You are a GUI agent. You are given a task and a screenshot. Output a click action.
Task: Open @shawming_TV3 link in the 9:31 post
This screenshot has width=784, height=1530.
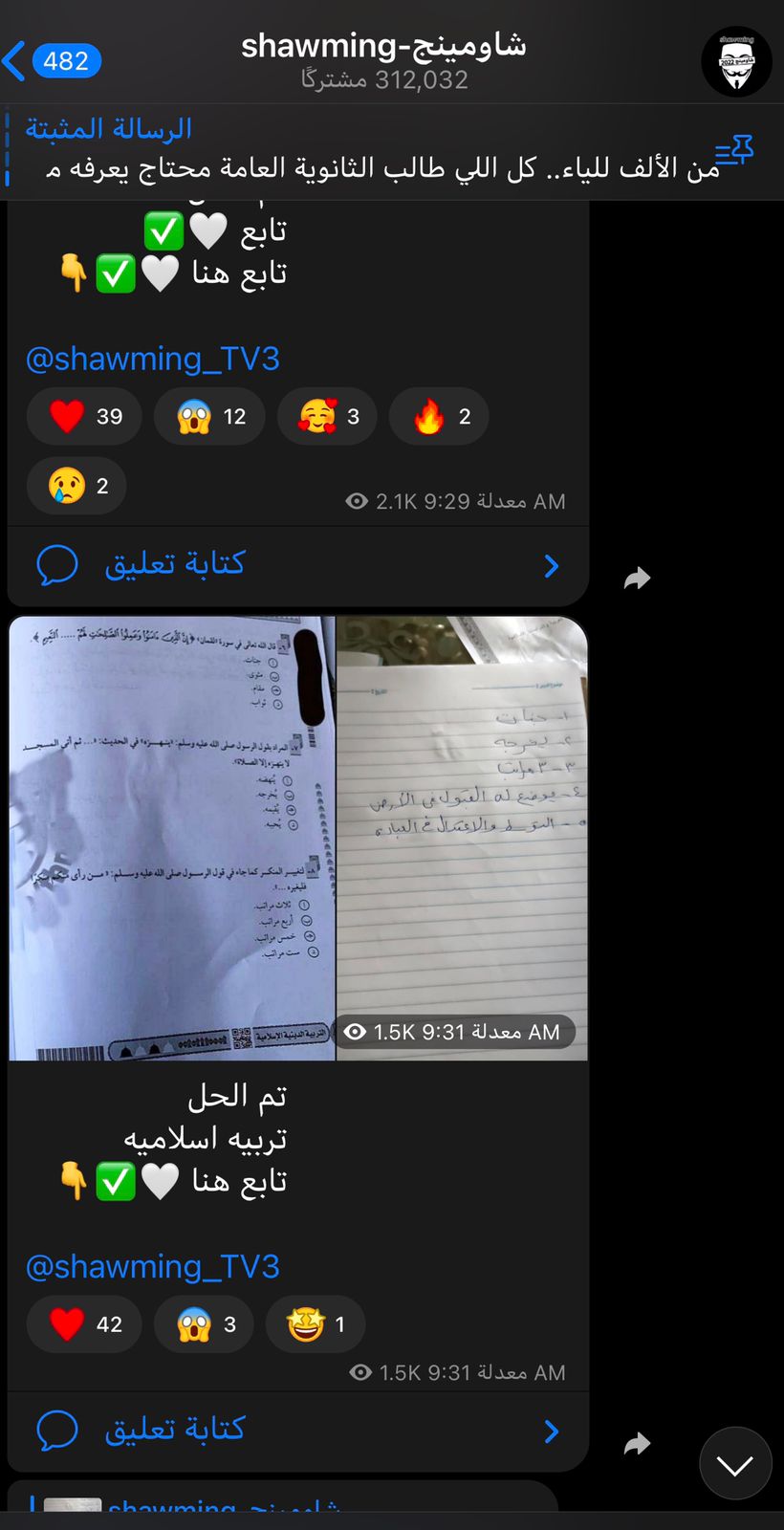click(x=153, y=1266)
